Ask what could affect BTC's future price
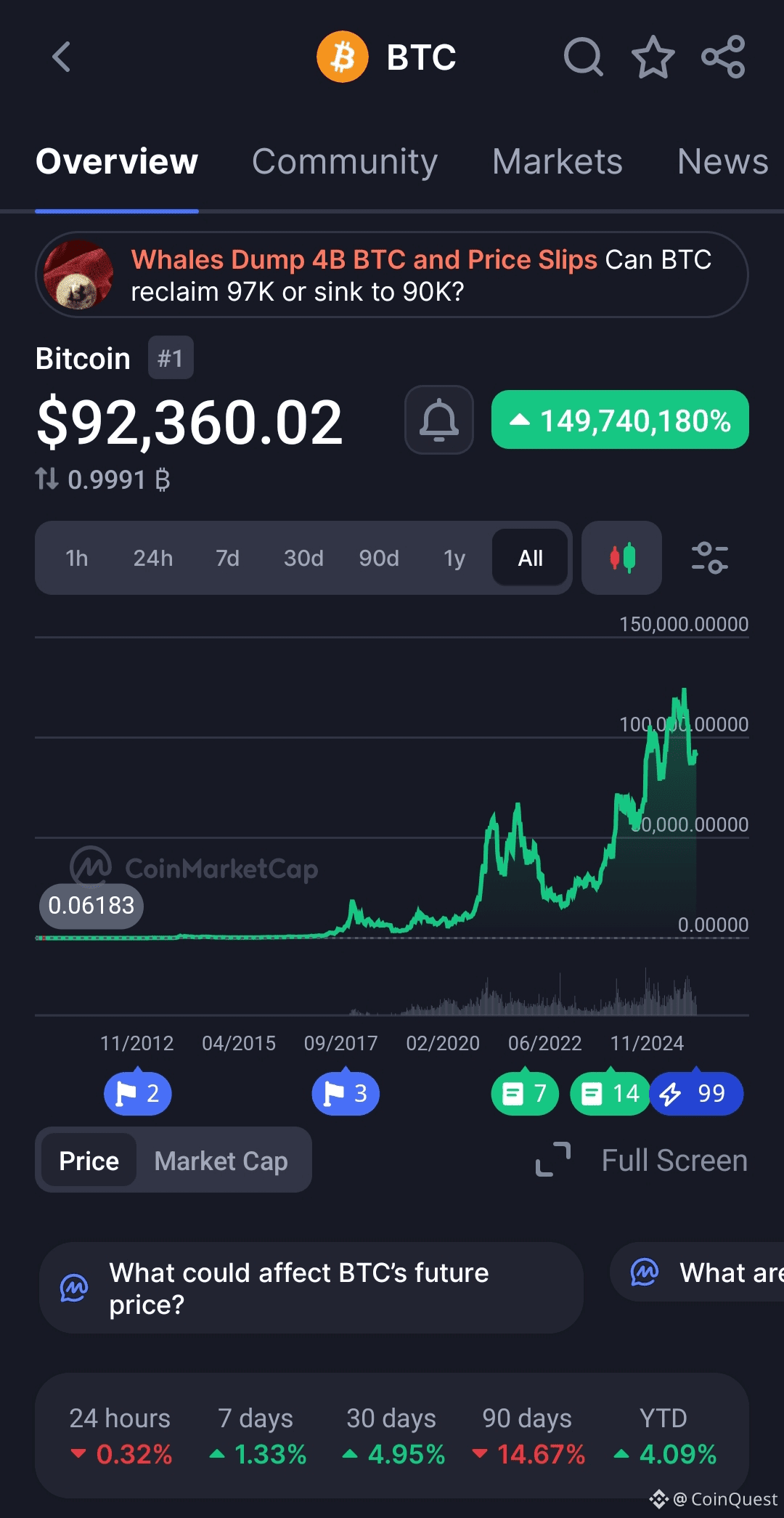 [311, 1288]
